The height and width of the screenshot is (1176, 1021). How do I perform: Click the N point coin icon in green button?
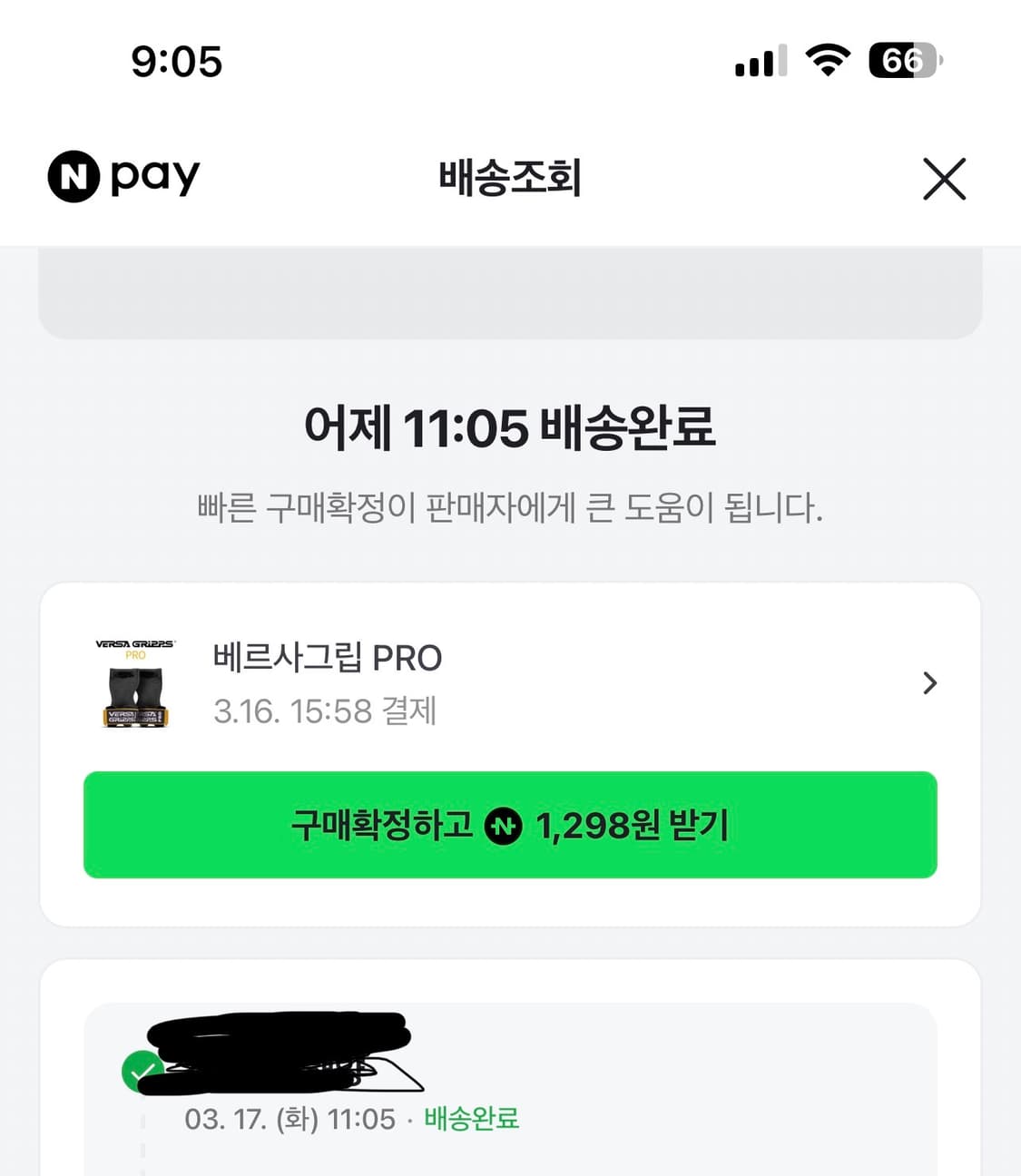pyautogui.click(x=506, y=826)
